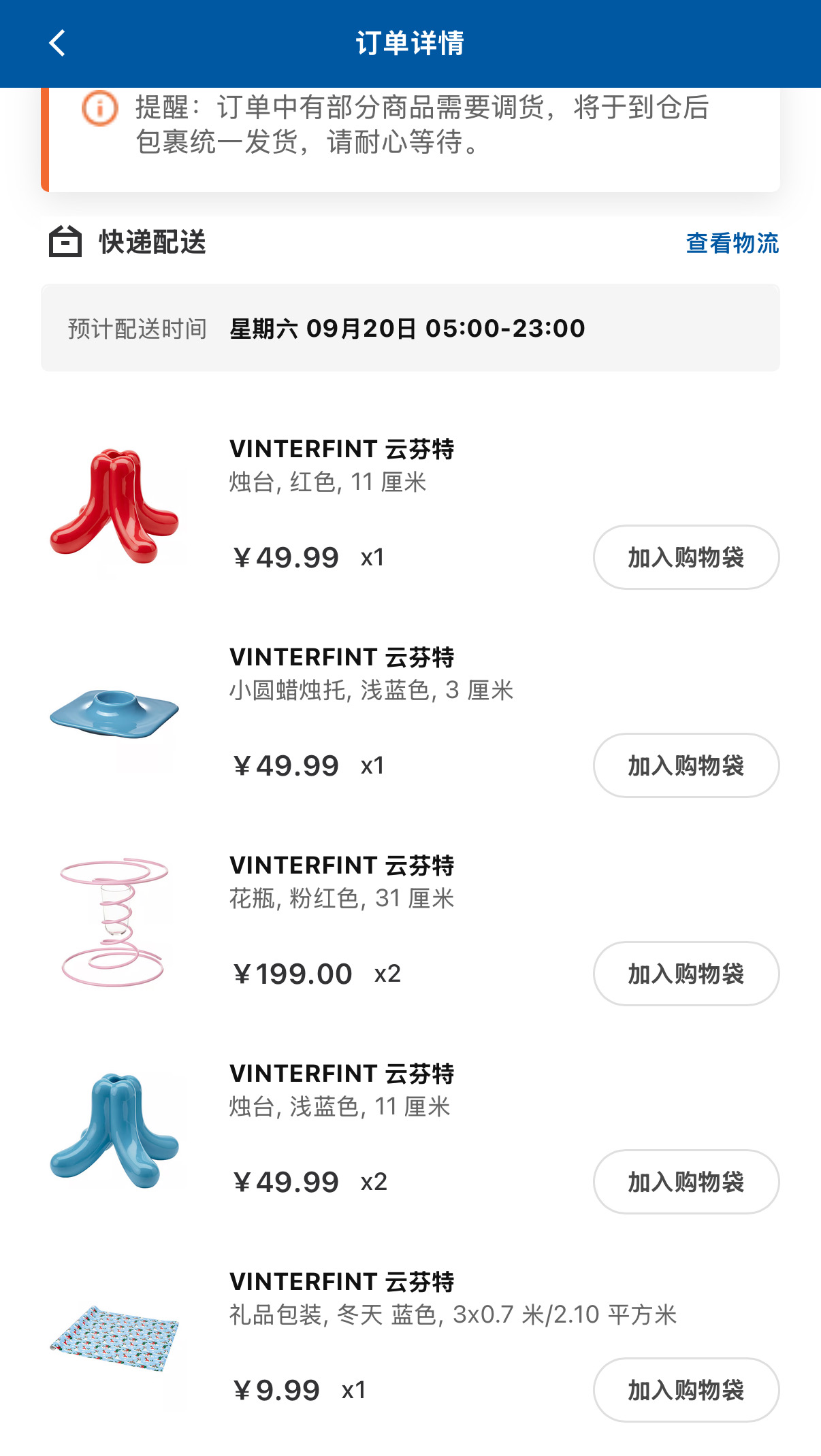Open the pink 花瓶 product picture
Image resolution: width=821 pixels, height=1456 pixels.
point(114,922)
